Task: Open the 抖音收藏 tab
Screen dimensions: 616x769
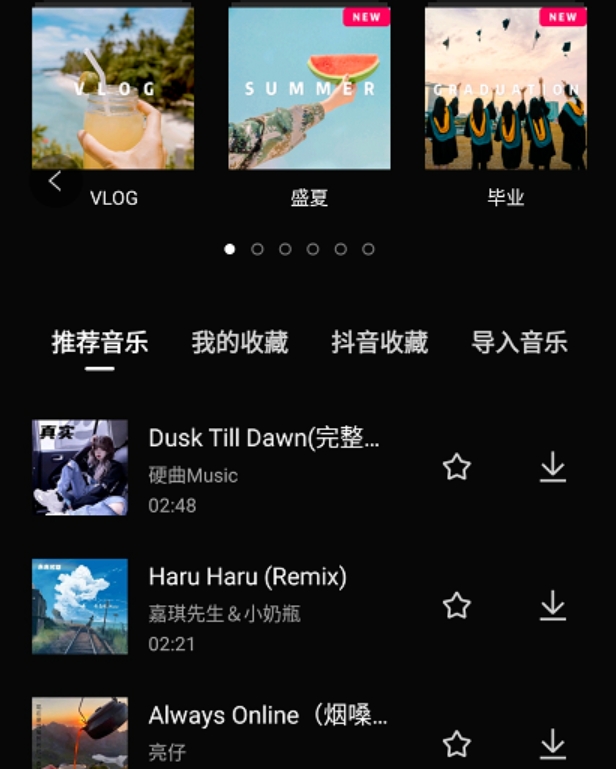Action: tap(380, 343)
